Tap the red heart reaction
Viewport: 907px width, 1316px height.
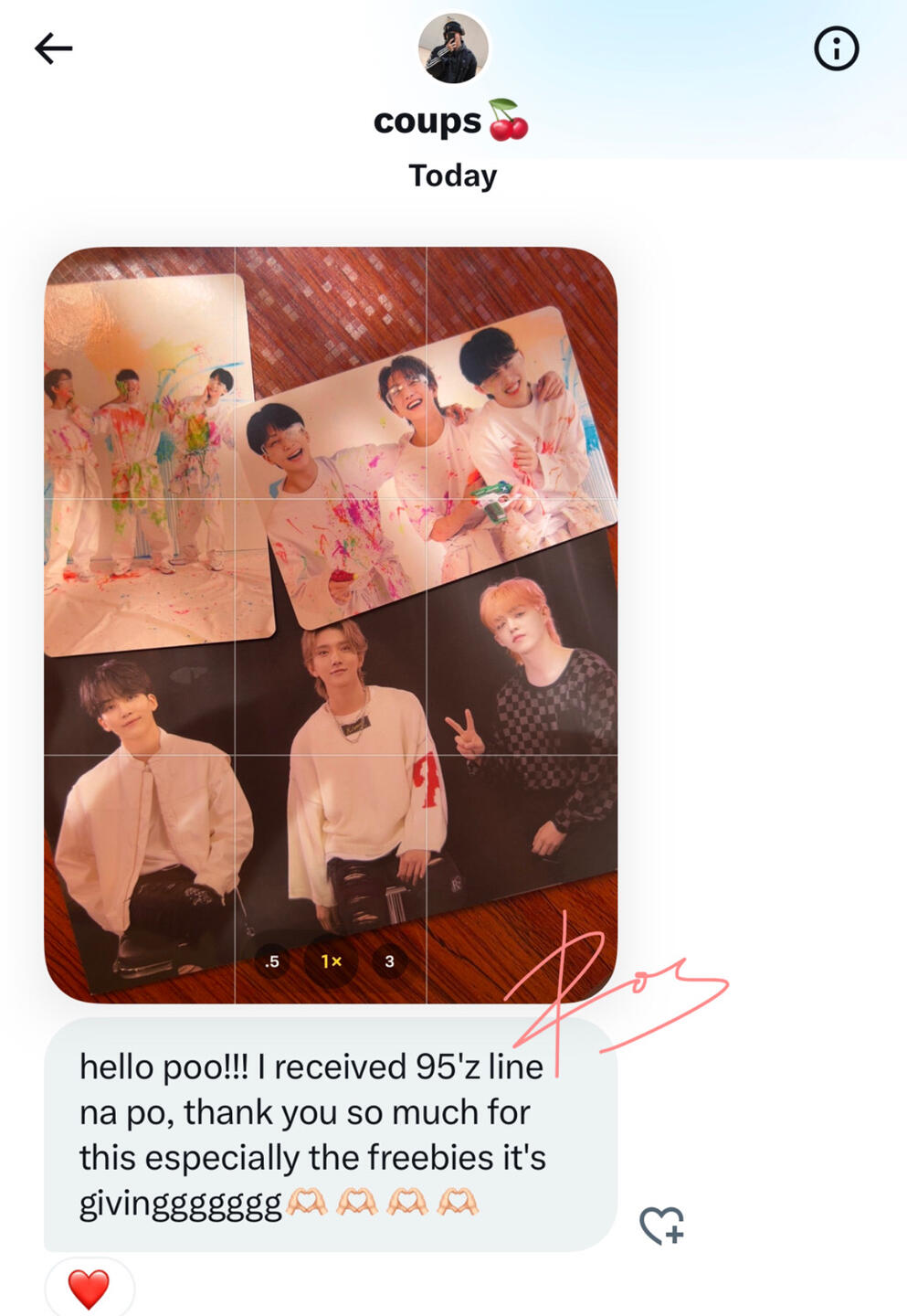click(89, 1288)
